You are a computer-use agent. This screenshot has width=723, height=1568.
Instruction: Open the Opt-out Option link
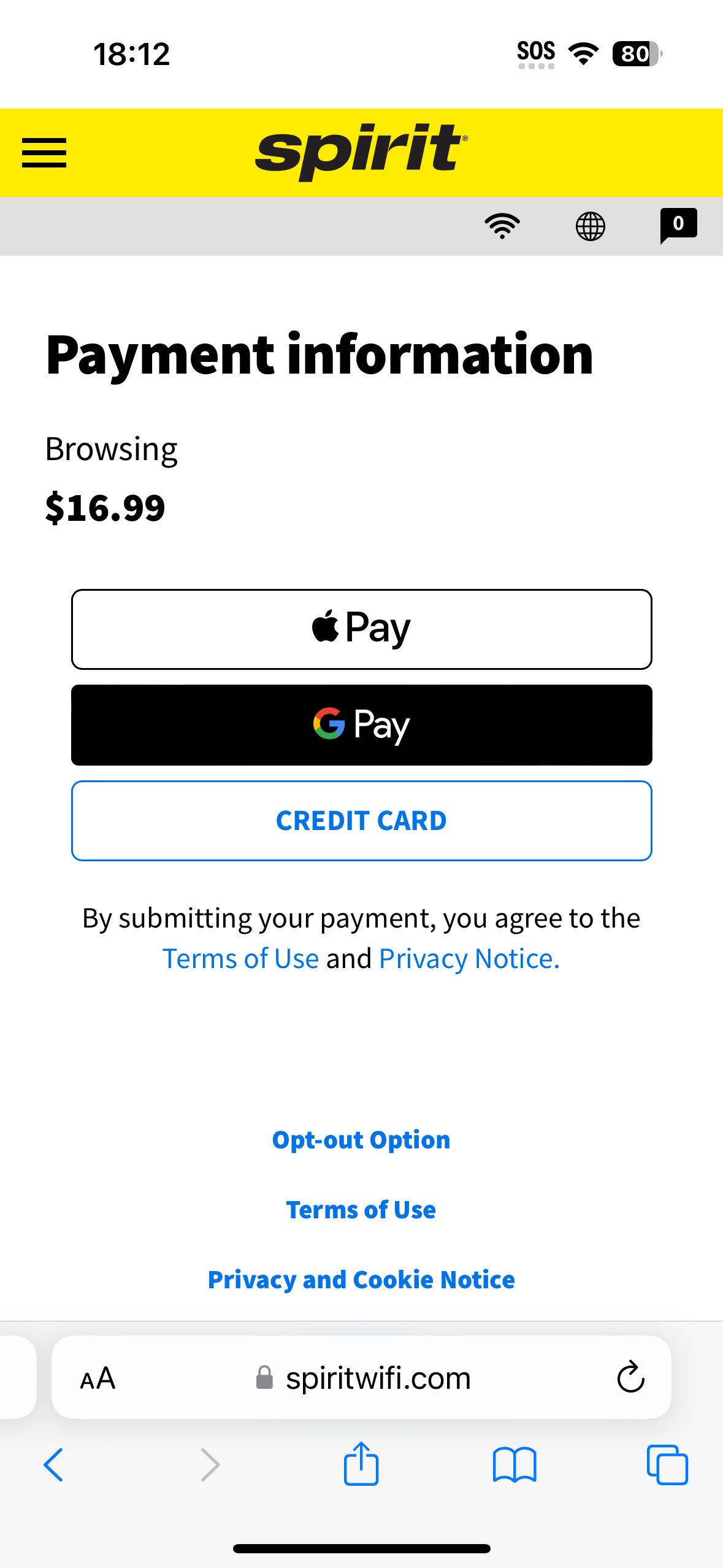[361, 1140]
